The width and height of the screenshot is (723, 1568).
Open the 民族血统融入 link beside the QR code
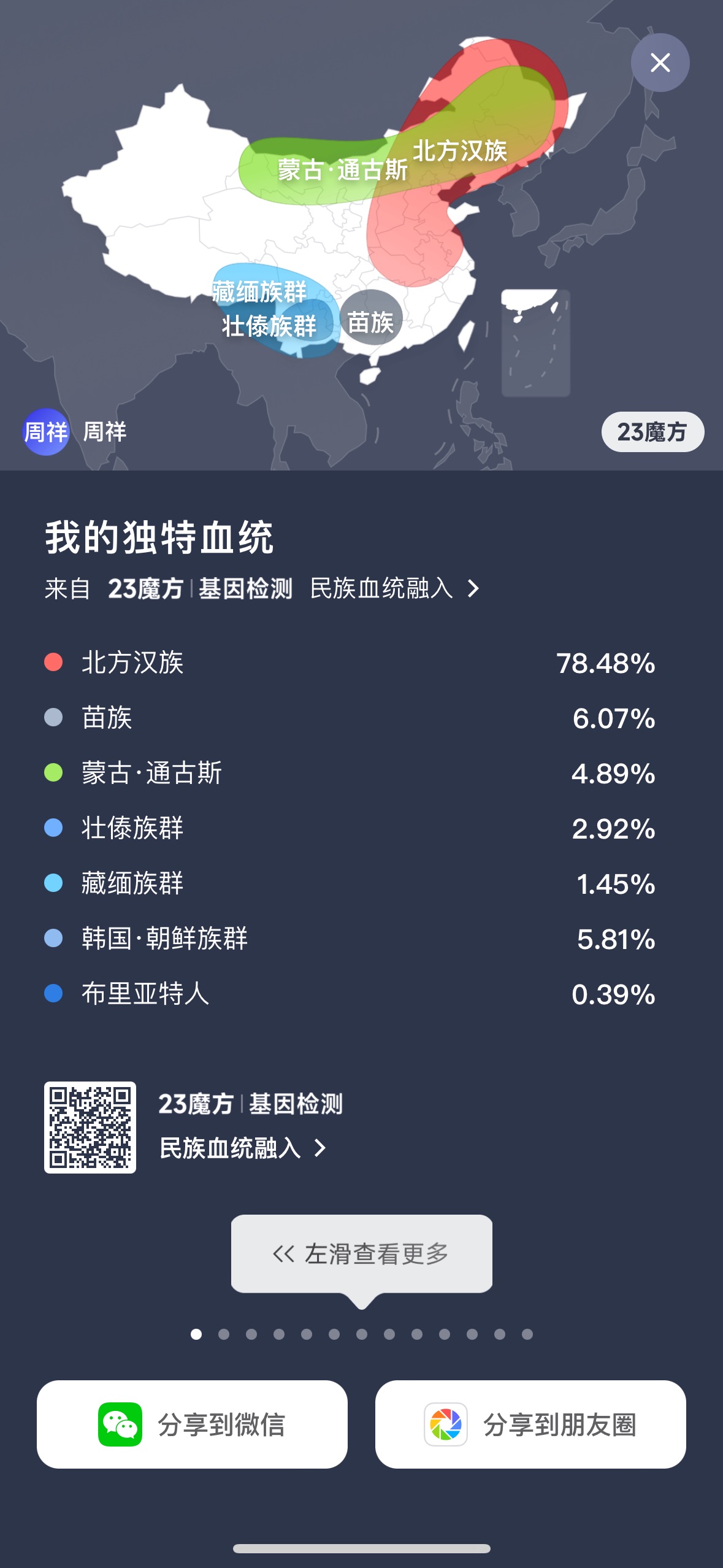point(243,1148)
